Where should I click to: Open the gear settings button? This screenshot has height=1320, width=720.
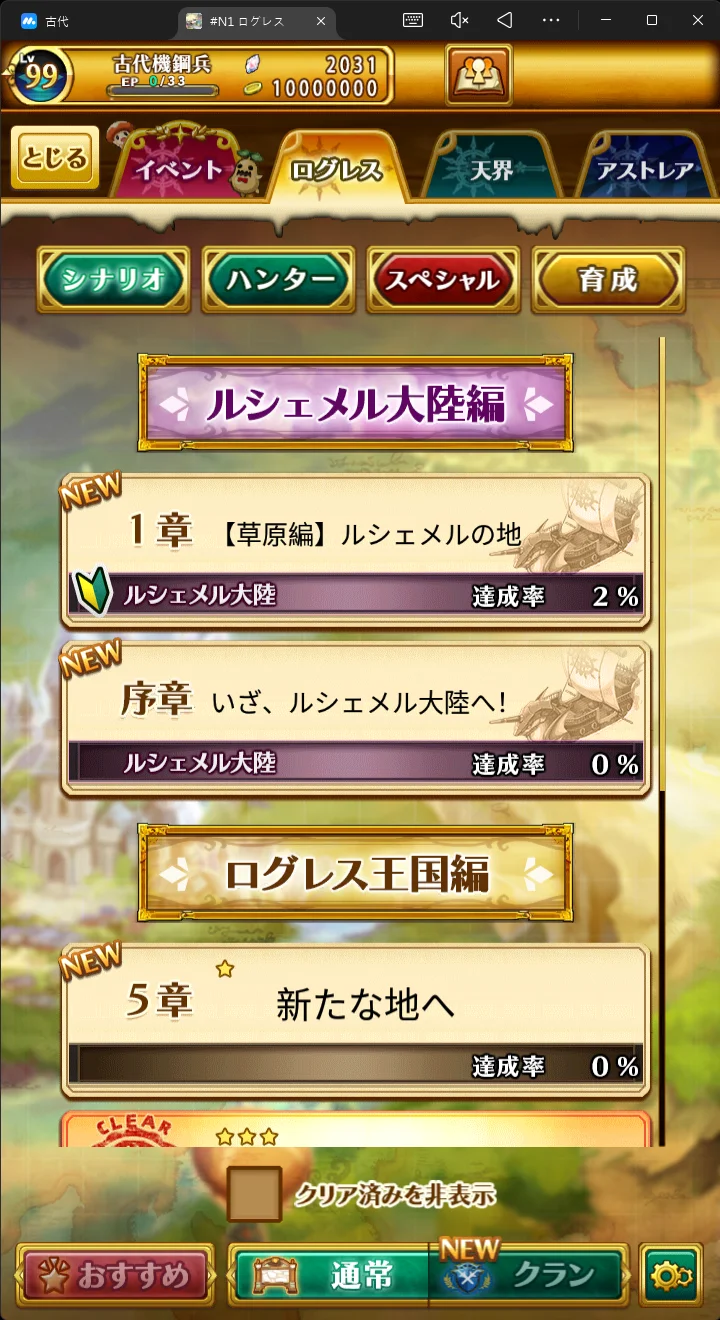[670, 1275]
